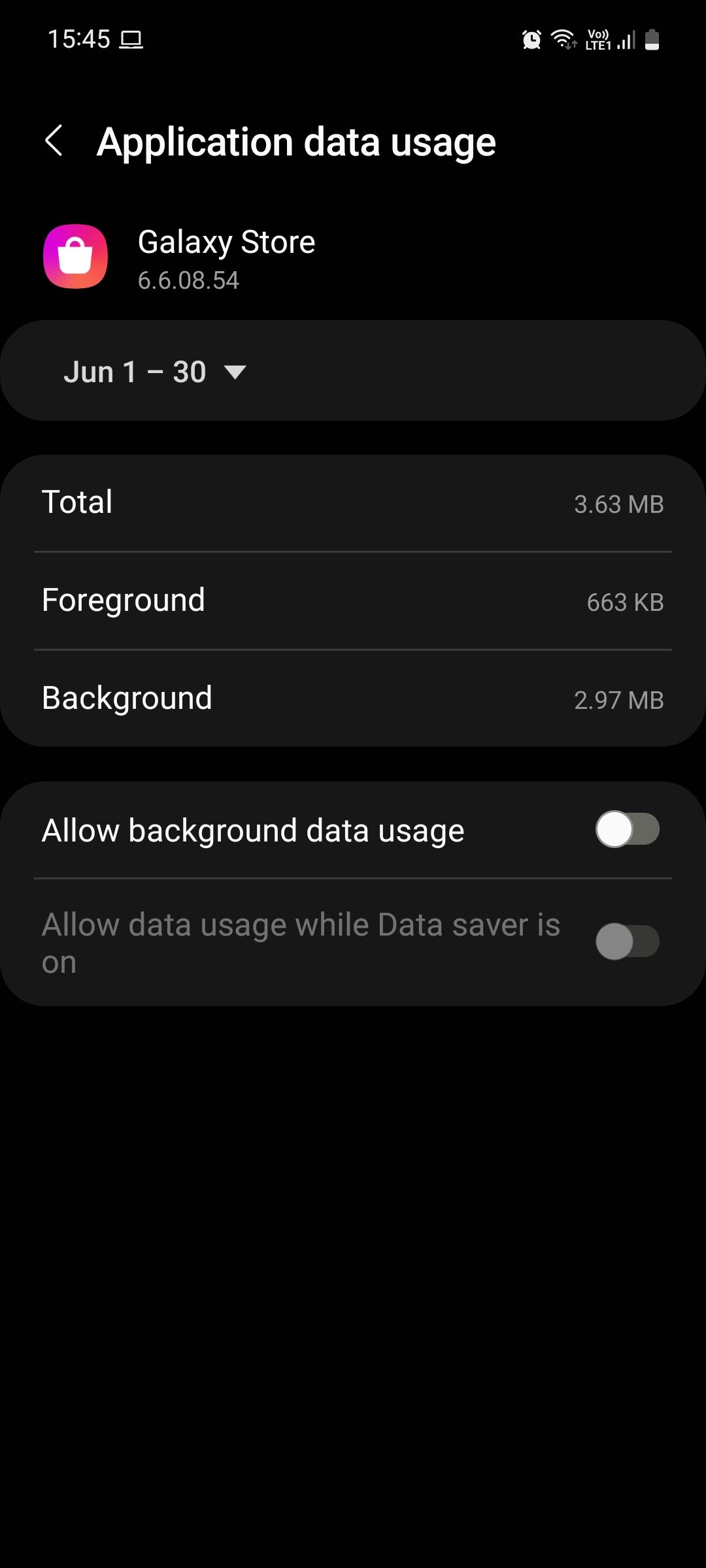Click the Wi-Fi status icon

(563, 39)
